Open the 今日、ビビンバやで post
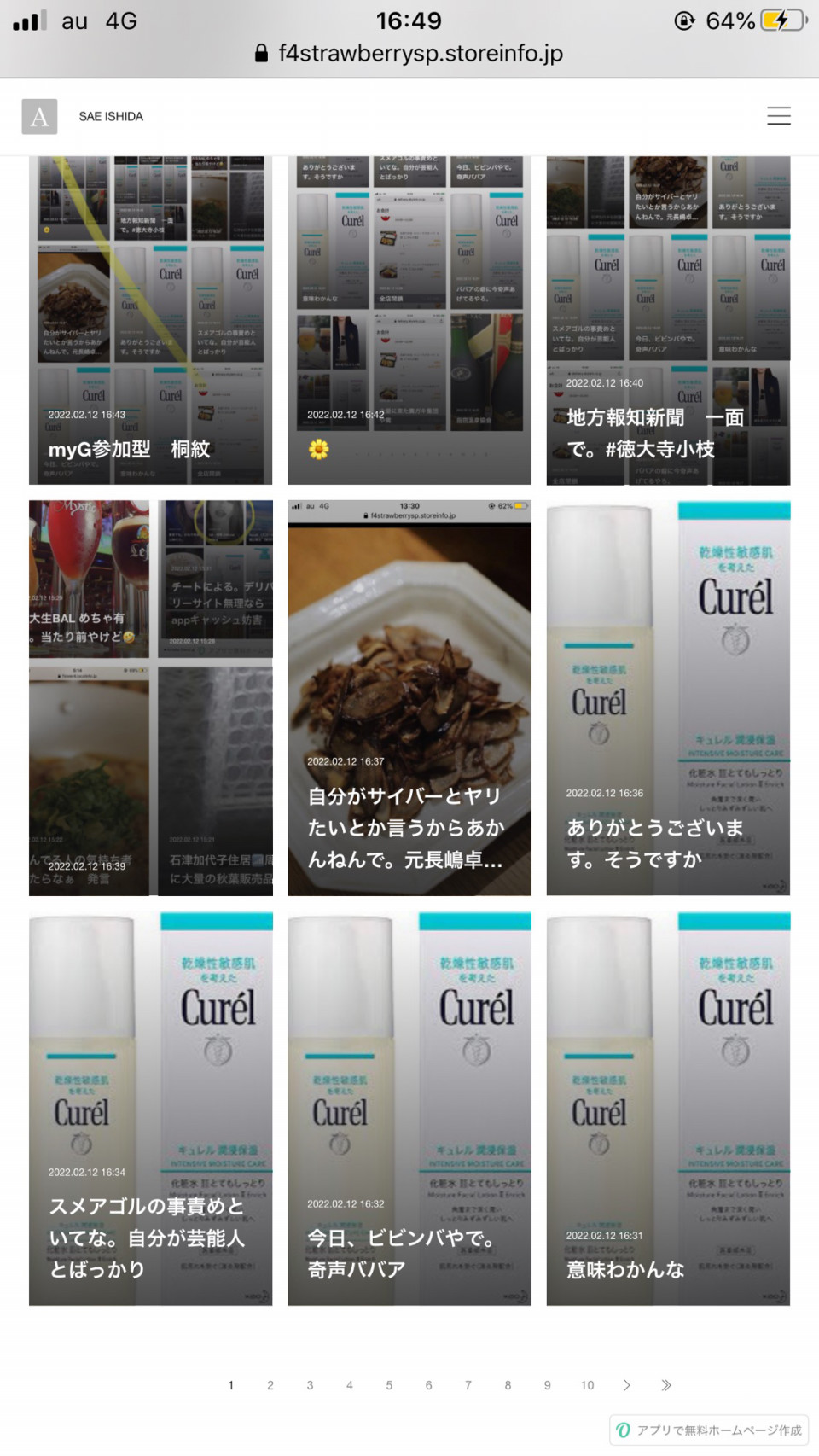The image size is (819, 1456). point(409,1108)
